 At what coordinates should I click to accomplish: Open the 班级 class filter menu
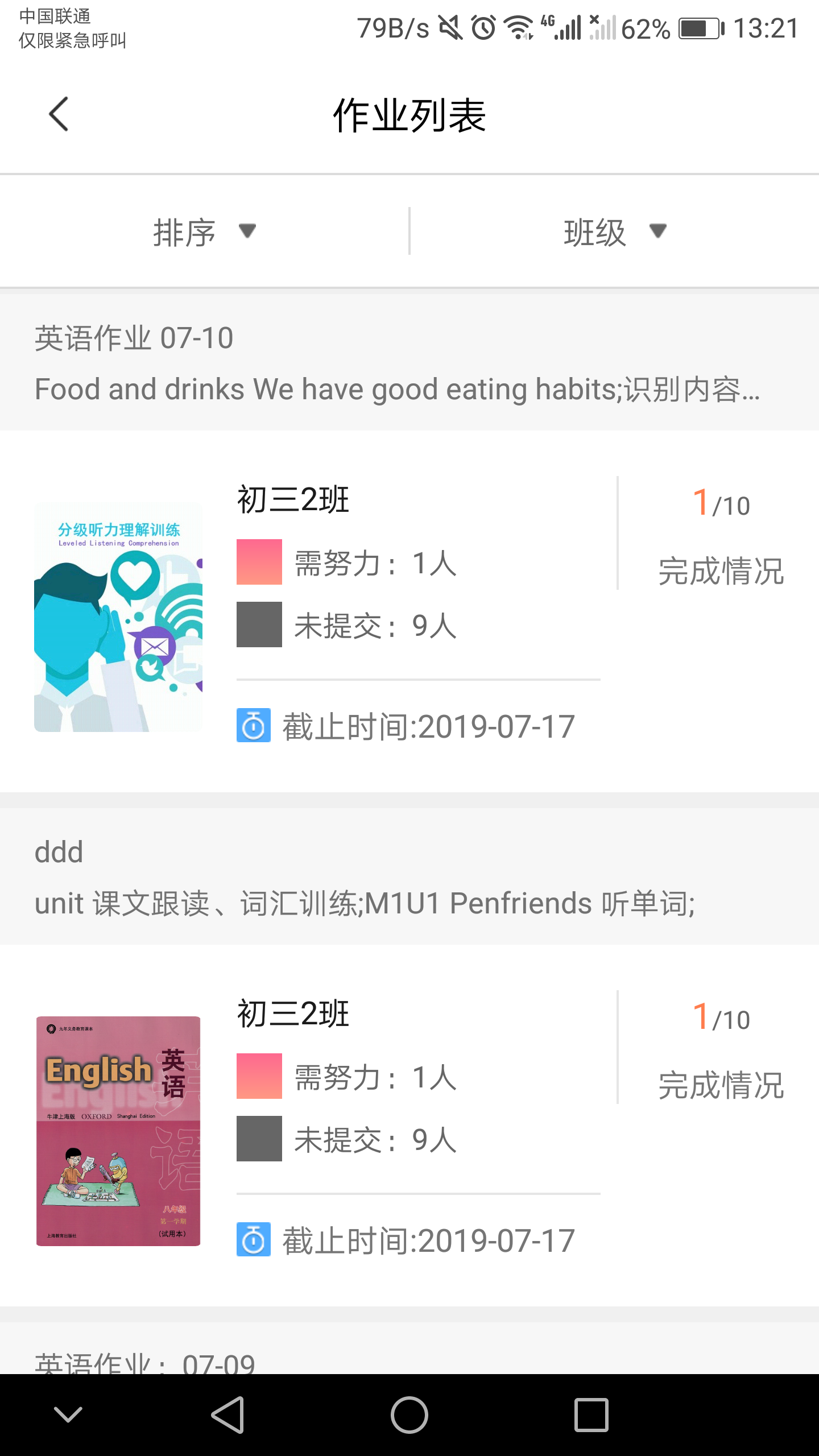pos(595,231)
